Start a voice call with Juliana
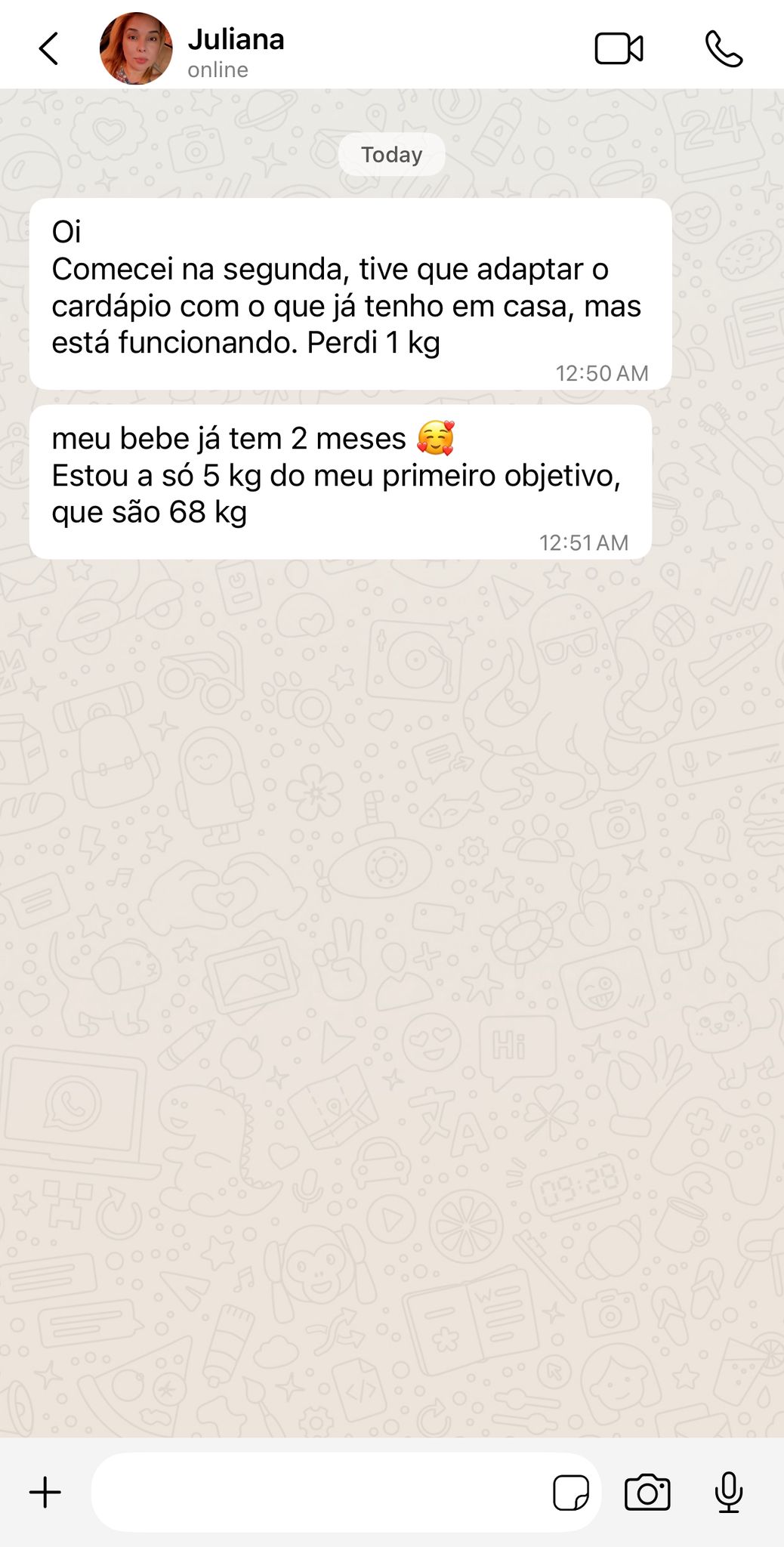Viewport: 784px width, 1547px height. (x=724, y=49)
